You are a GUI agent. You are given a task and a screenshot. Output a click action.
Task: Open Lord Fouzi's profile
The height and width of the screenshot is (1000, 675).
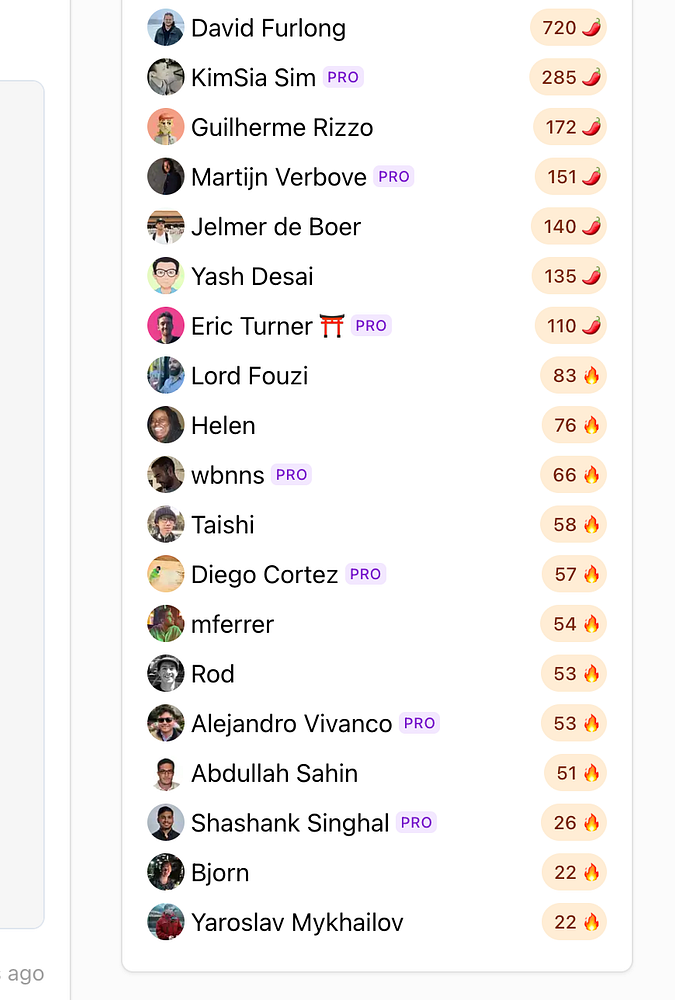coord(249,376)
